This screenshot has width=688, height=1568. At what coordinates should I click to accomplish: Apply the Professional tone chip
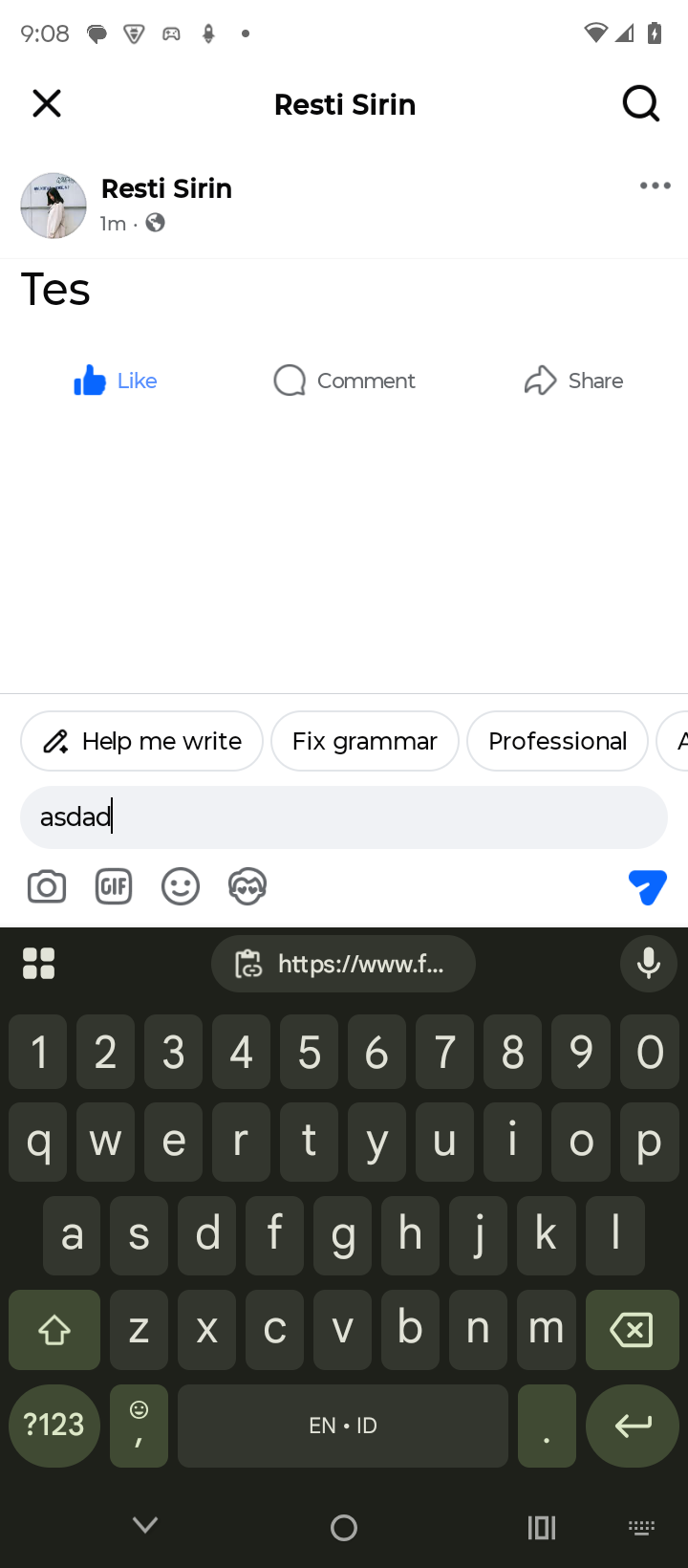coord(557,741)
